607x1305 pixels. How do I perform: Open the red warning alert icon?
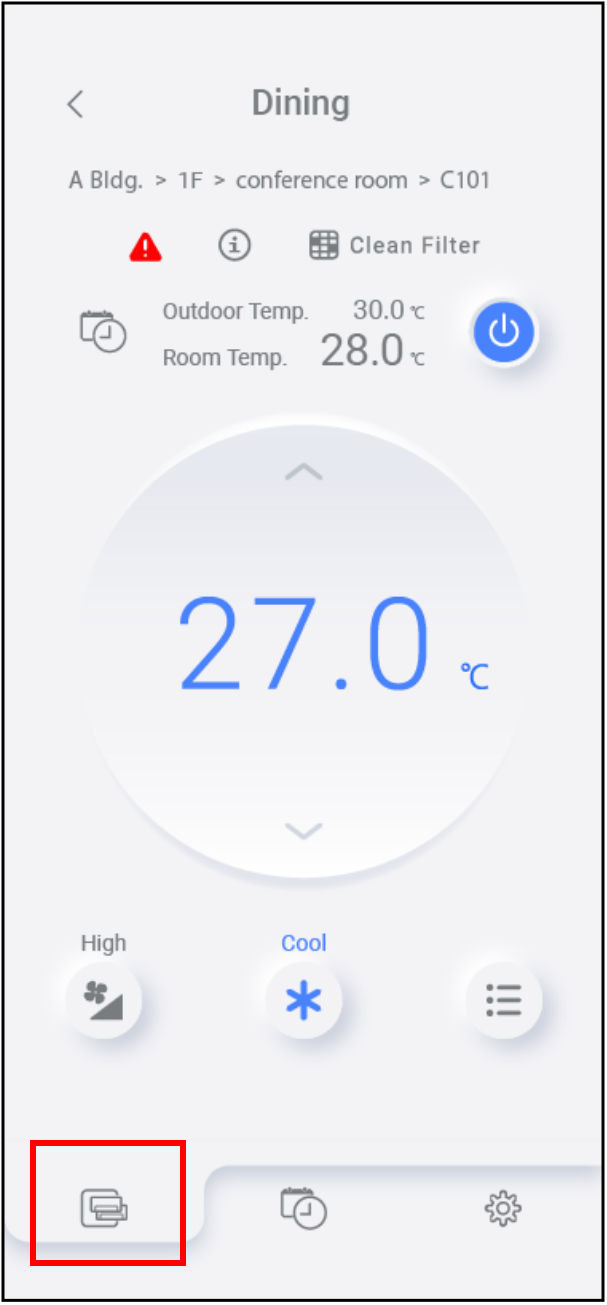point(146,246)
